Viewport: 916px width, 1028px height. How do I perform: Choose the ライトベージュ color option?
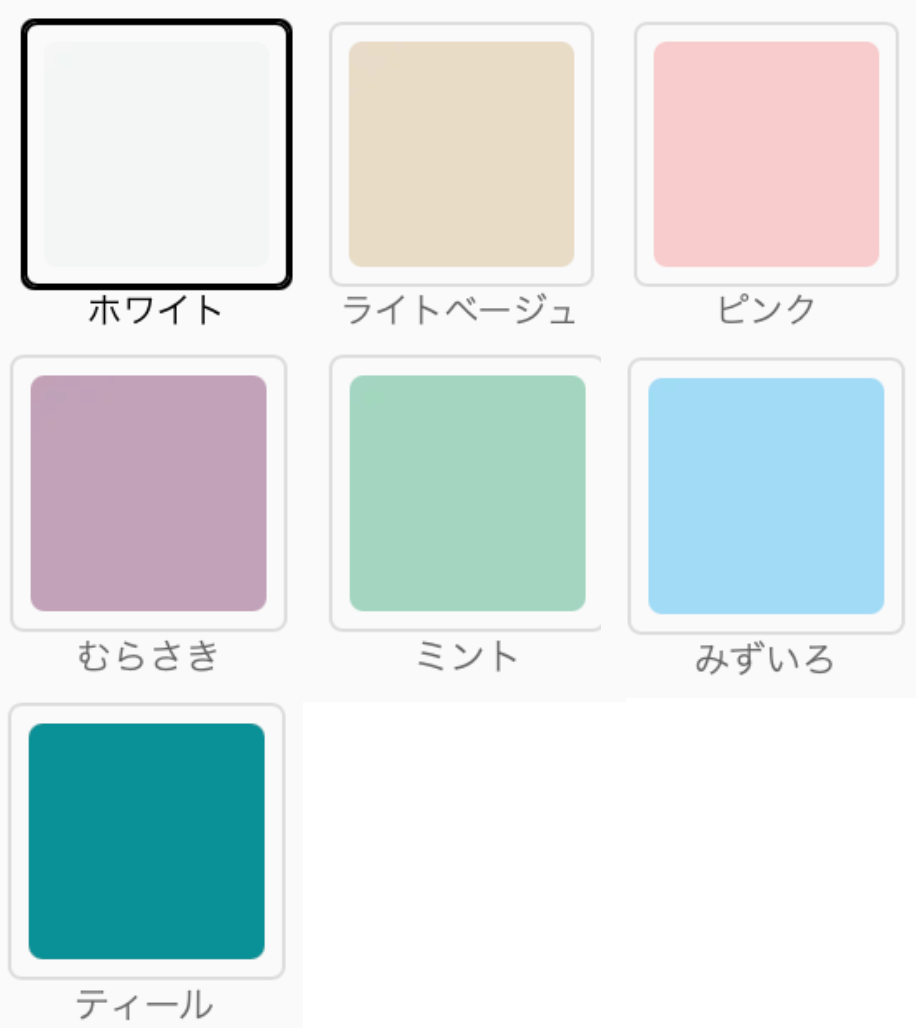click(x=461, y=154)
